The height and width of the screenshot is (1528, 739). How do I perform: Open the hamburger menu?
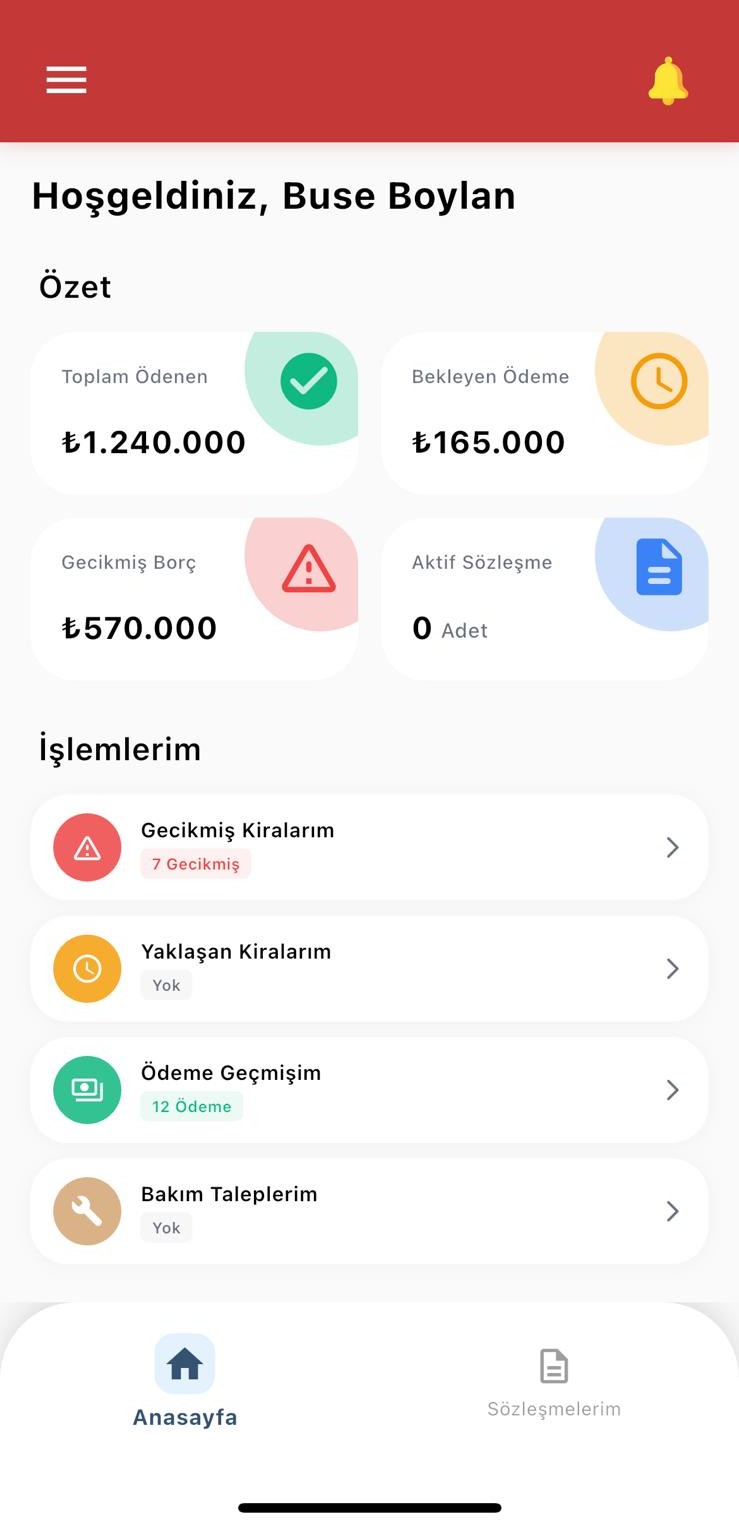tap(66, 80)
